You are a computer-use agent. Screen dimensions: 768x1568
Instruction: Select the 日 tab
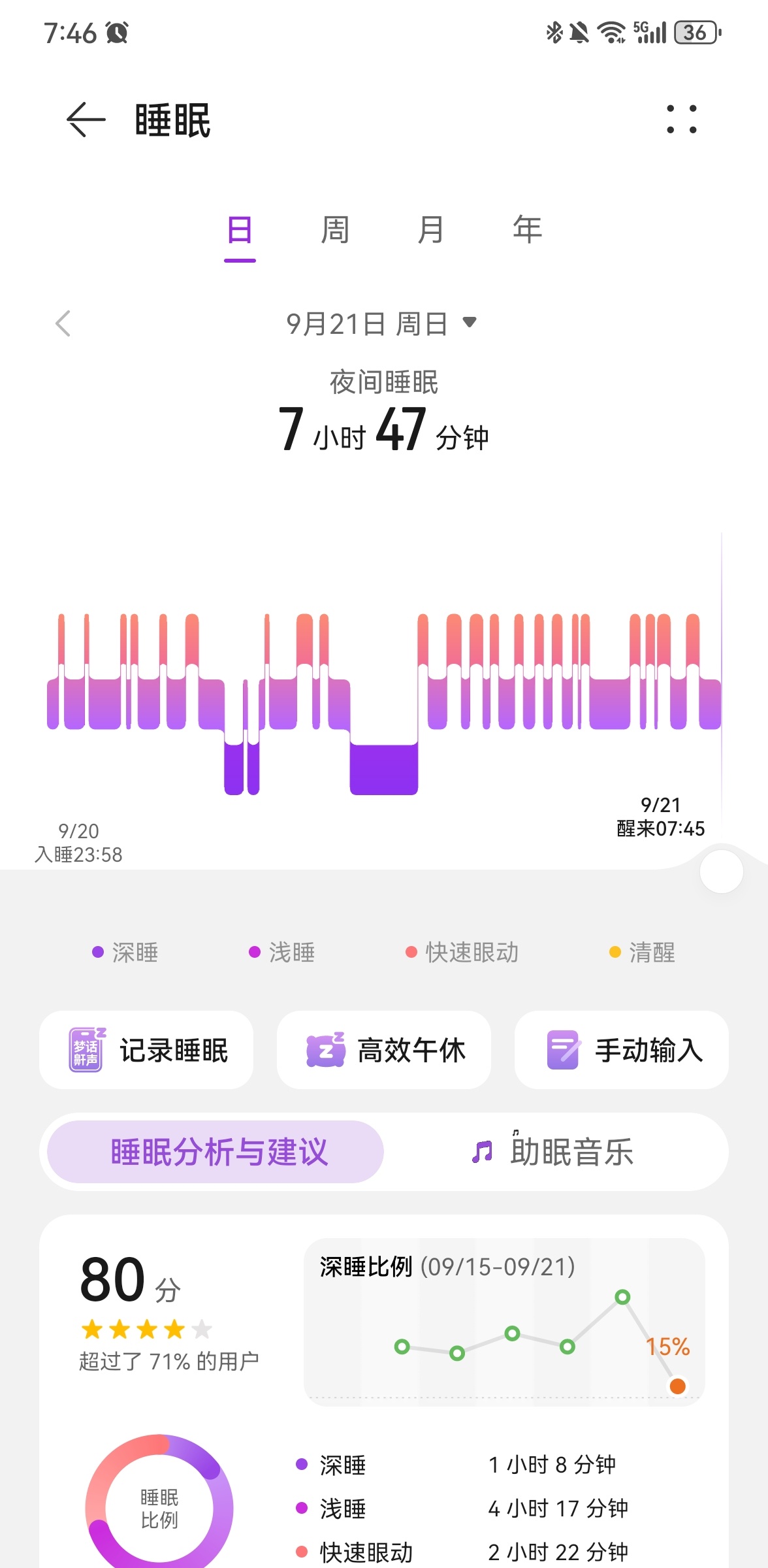pos(240,230)
